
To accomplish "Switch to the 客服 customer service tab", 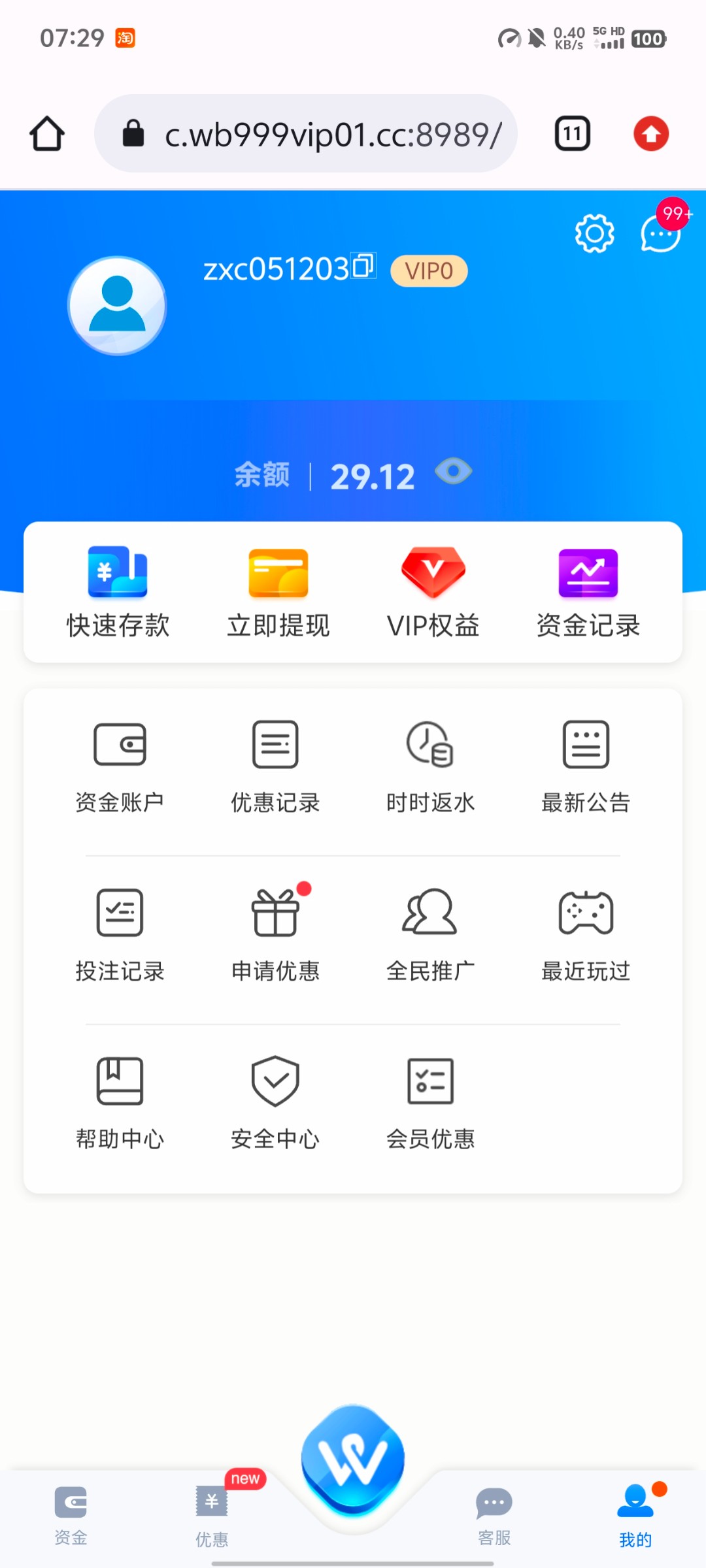I will 494,1516.
